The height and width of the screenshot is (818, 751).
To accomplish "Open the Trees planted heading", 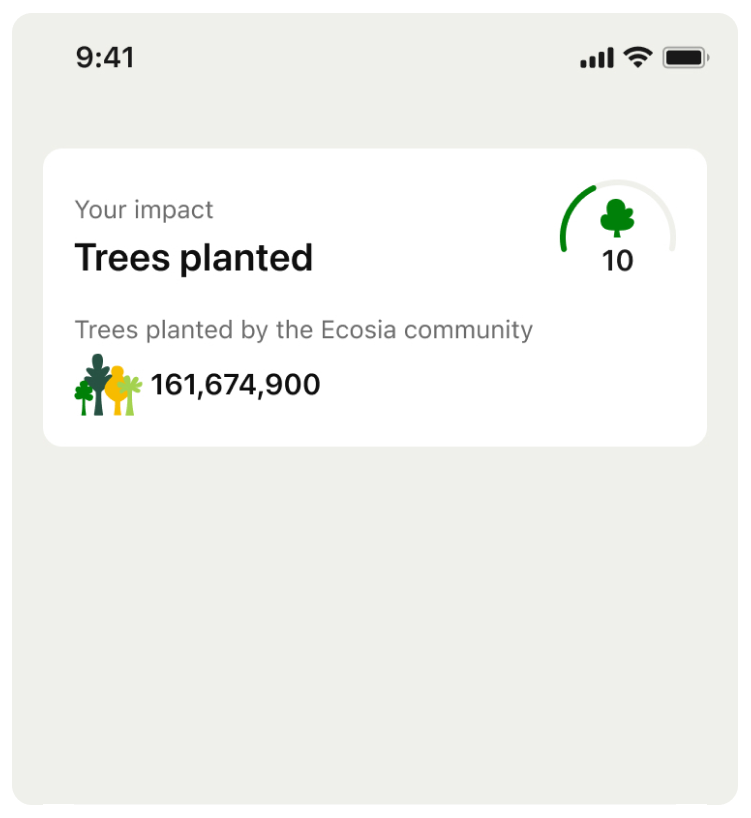I will point(194,258).
